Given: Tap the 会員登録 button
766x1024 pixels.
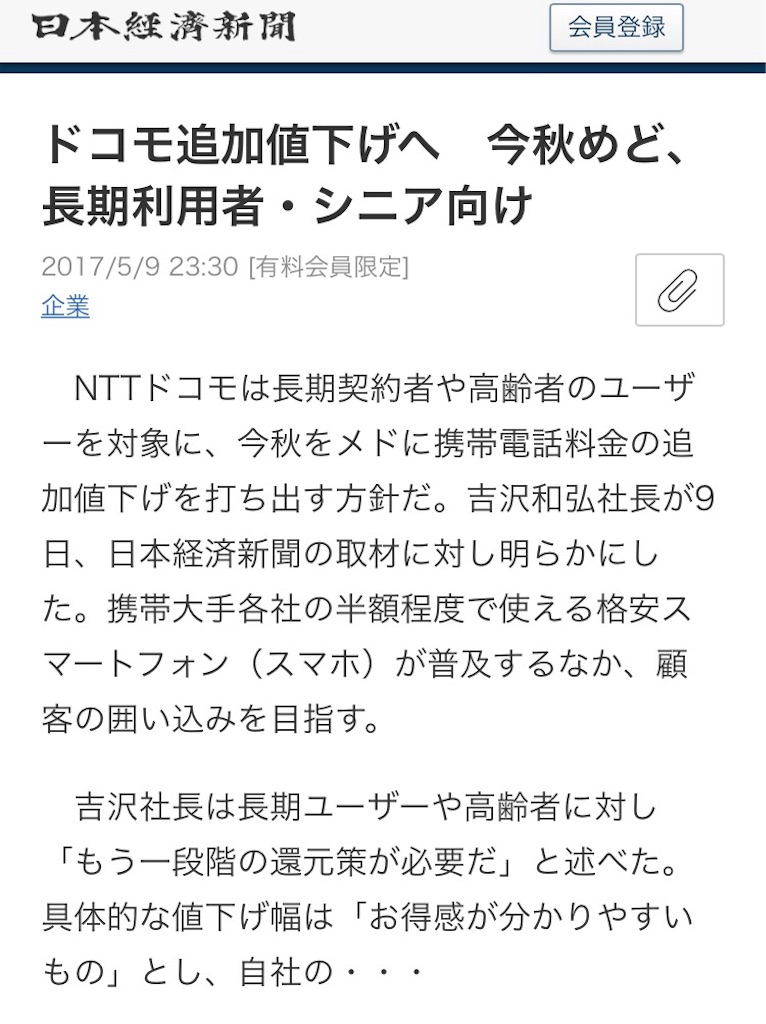Looking at the screenshot, I should point(616,28).
